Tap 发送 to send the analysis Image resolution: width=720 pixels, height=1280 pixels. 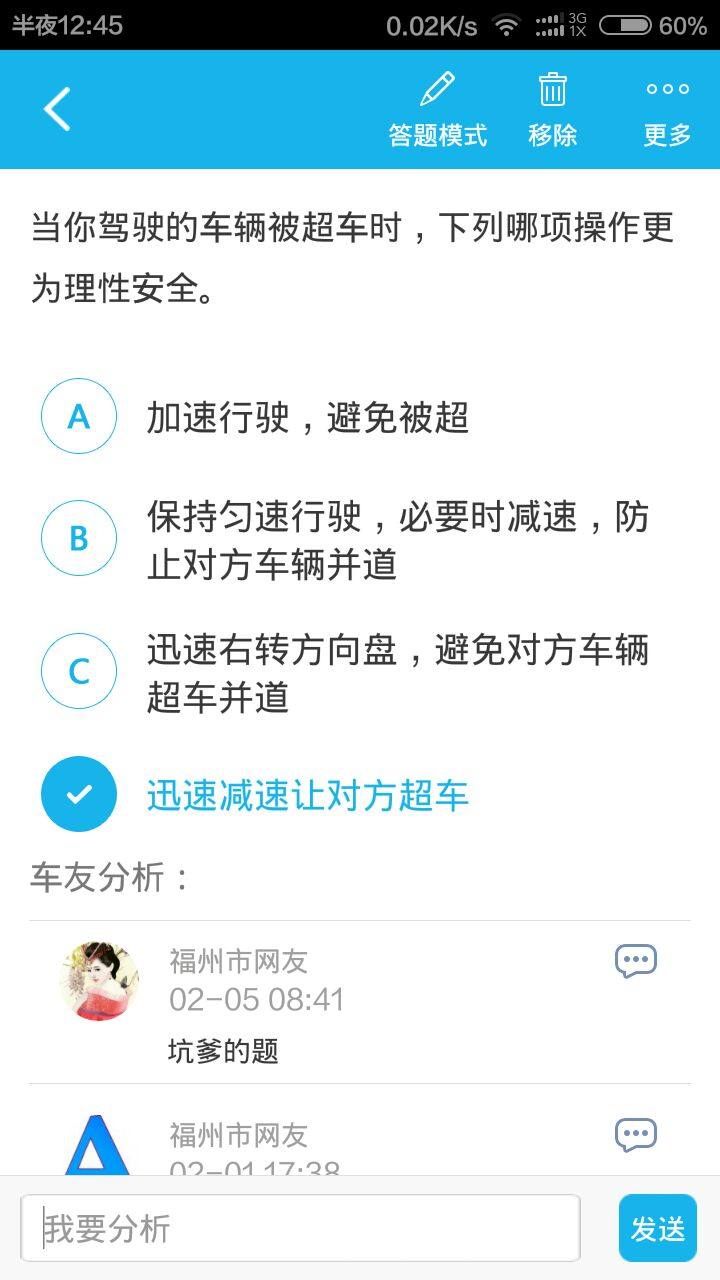point(657,1228)
